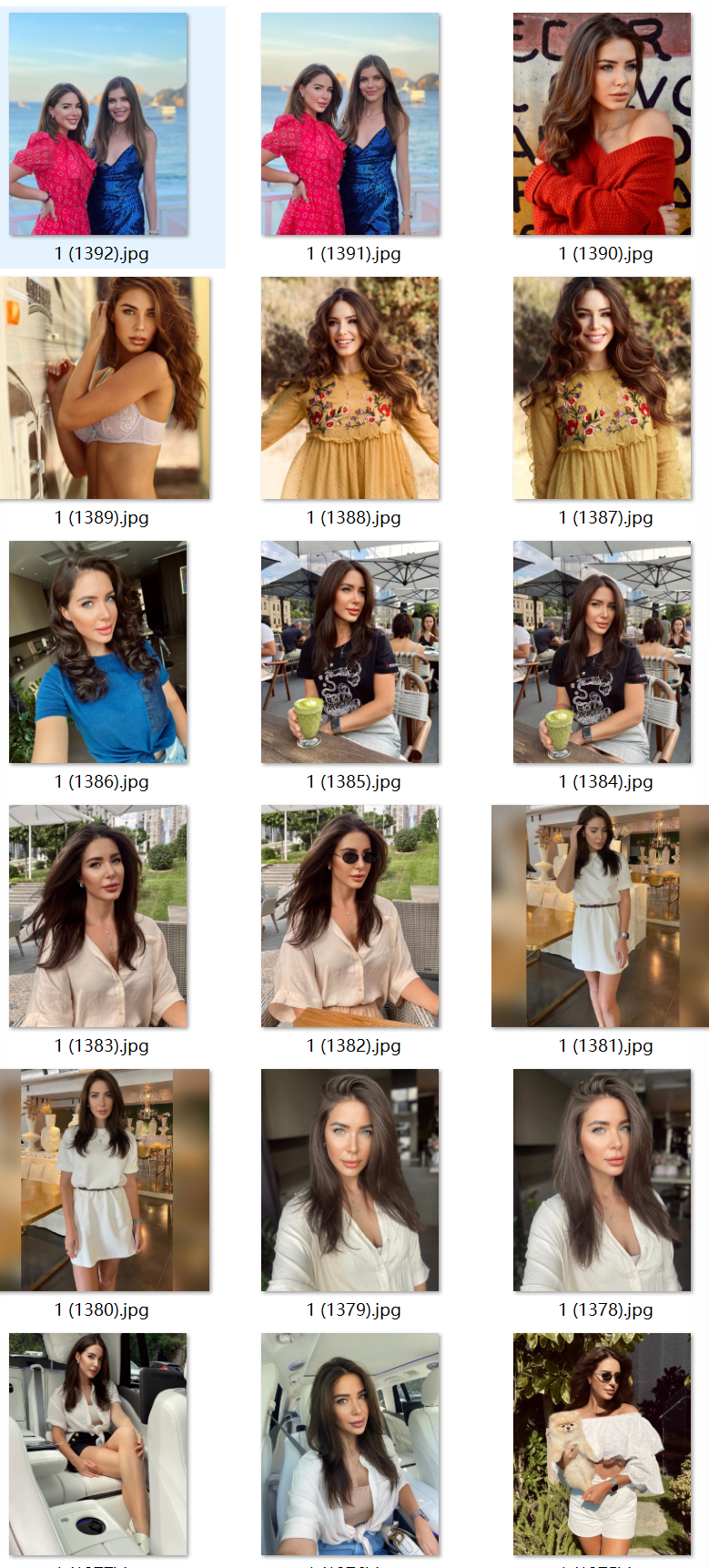
Task: Open the image 1 (1384).jpg
Action: (602, 652)
